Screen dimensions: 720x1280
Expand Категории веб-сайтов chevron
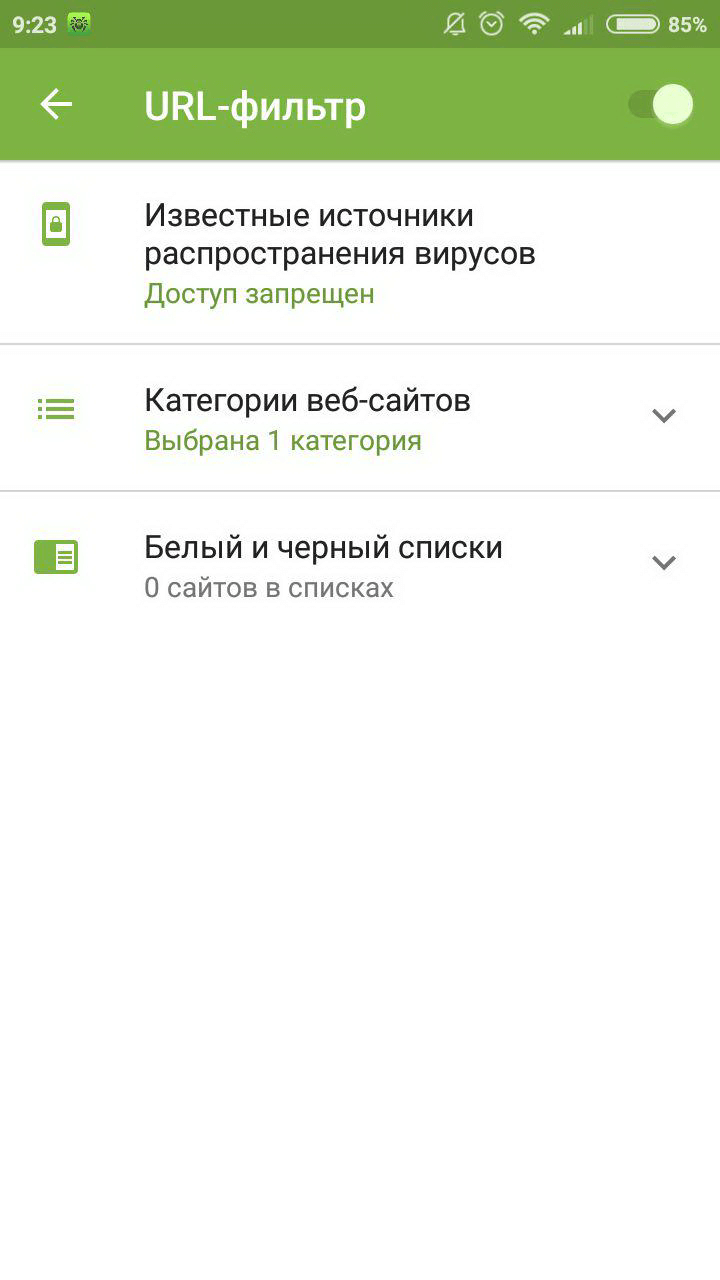point(664,416)
